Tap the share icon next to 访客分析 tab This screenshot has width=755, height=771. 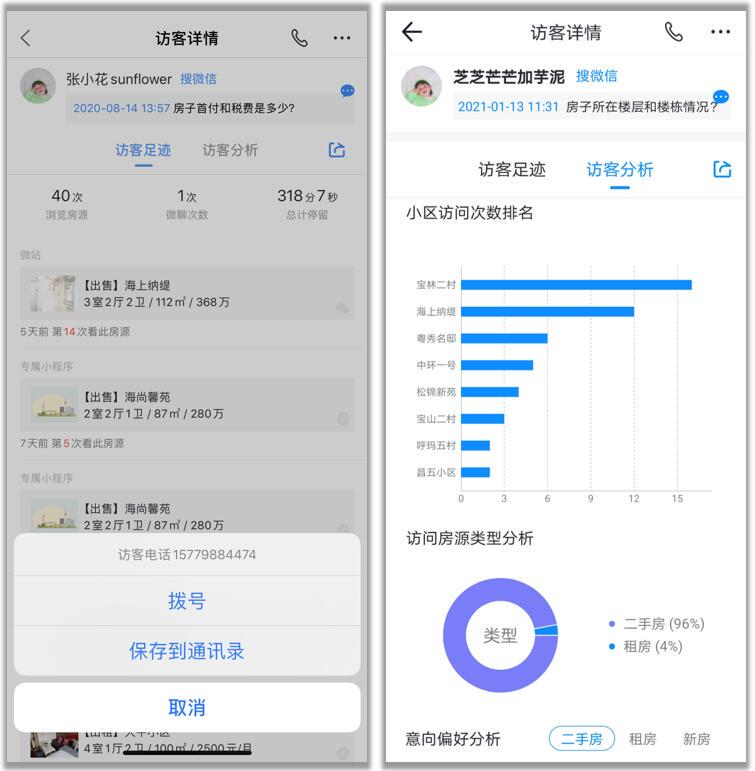[x=722, y=170]
